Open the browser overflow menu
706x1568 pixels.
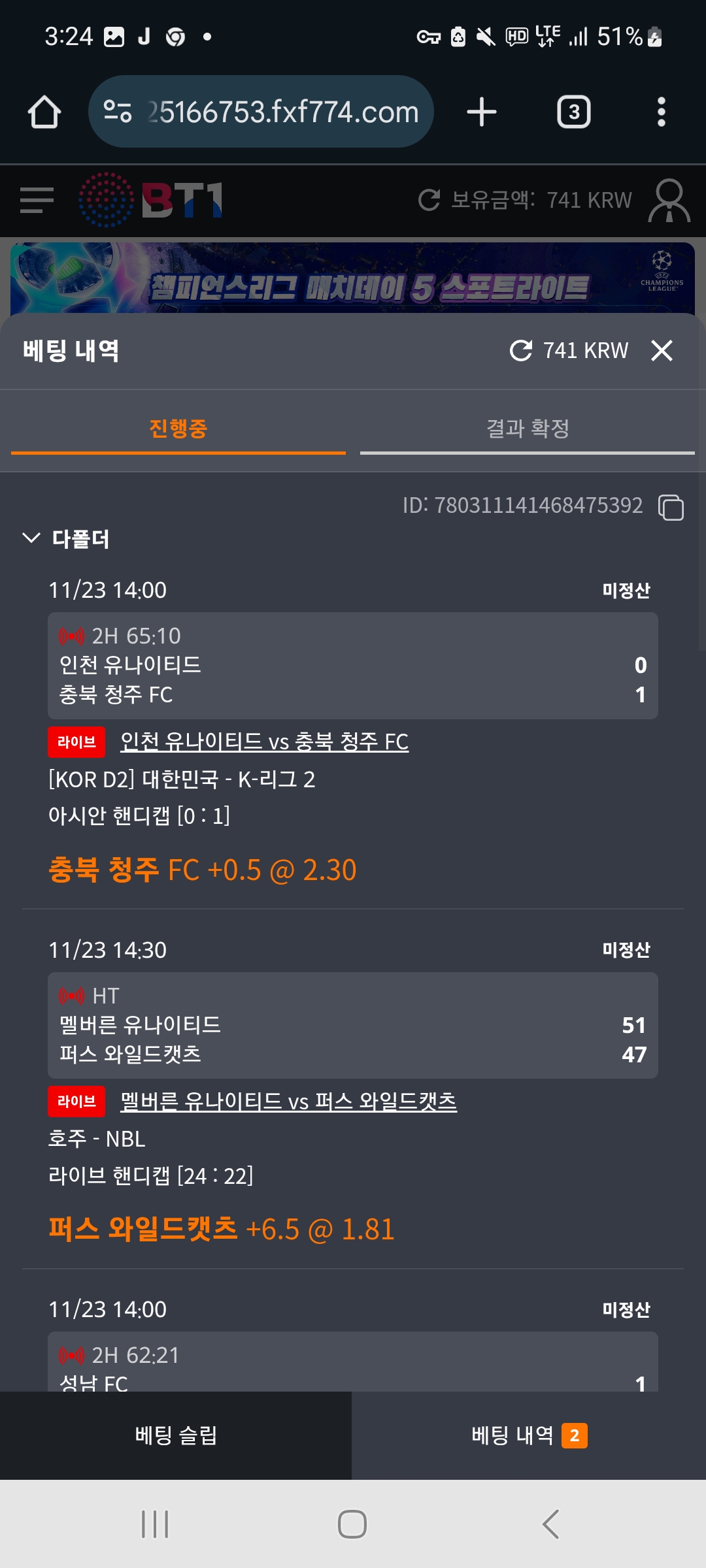click(x=661, y=112)
